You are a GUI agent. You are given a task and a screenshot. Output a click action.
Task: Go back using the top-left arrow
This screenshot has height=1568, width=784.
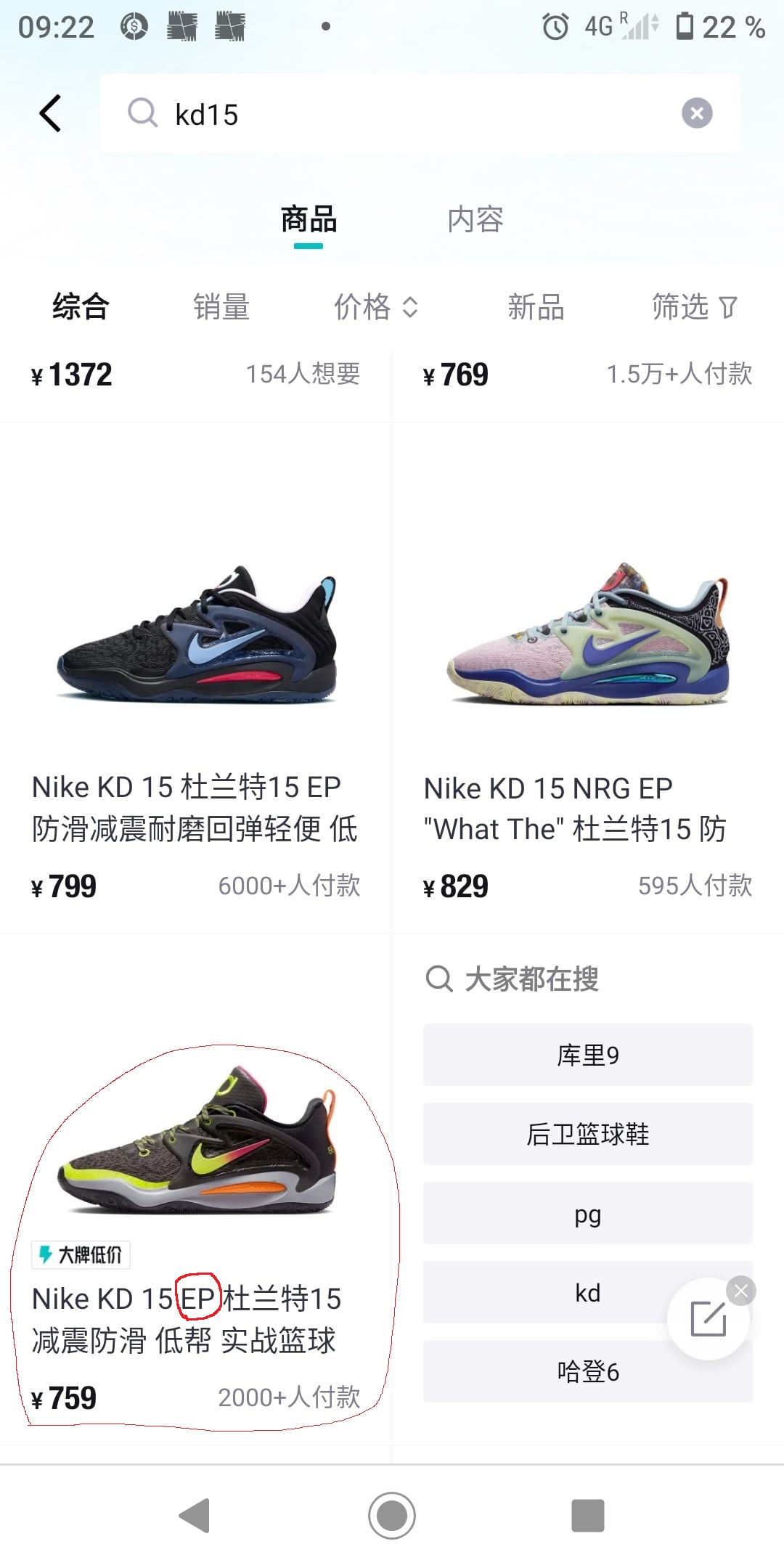tap(49, 114)
